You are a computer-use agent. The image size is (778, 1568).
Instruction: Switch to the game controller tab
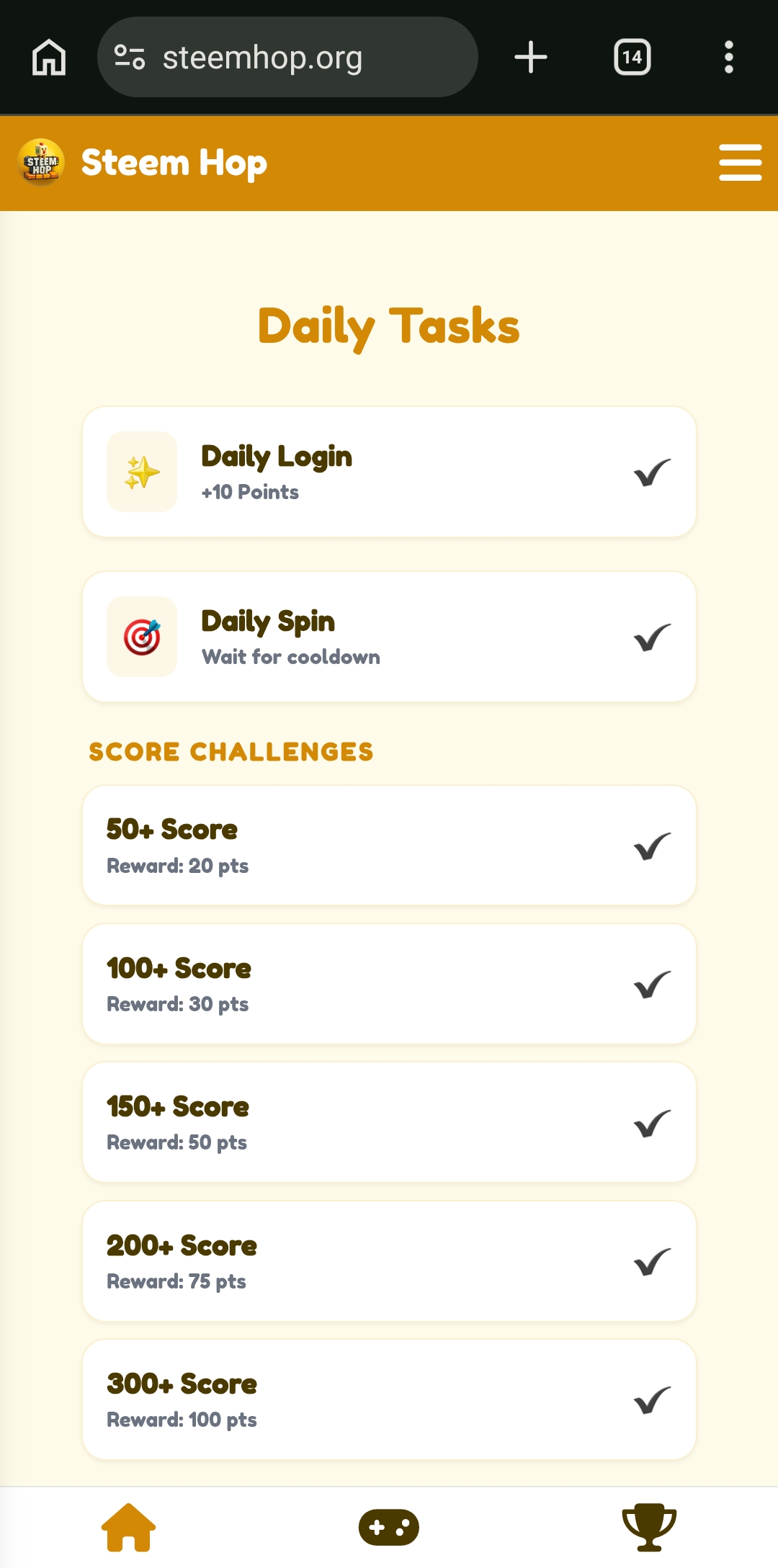click(x=389, y=1527)
